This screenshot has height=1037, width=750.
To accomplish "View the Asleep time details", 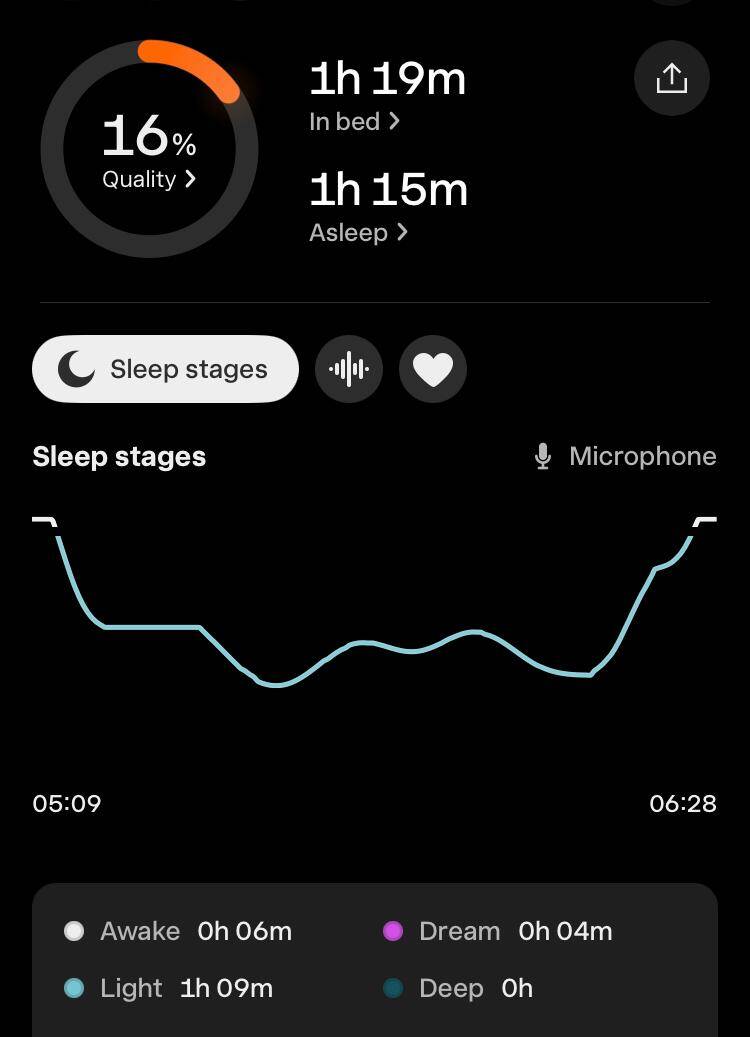I will point(358,232).
